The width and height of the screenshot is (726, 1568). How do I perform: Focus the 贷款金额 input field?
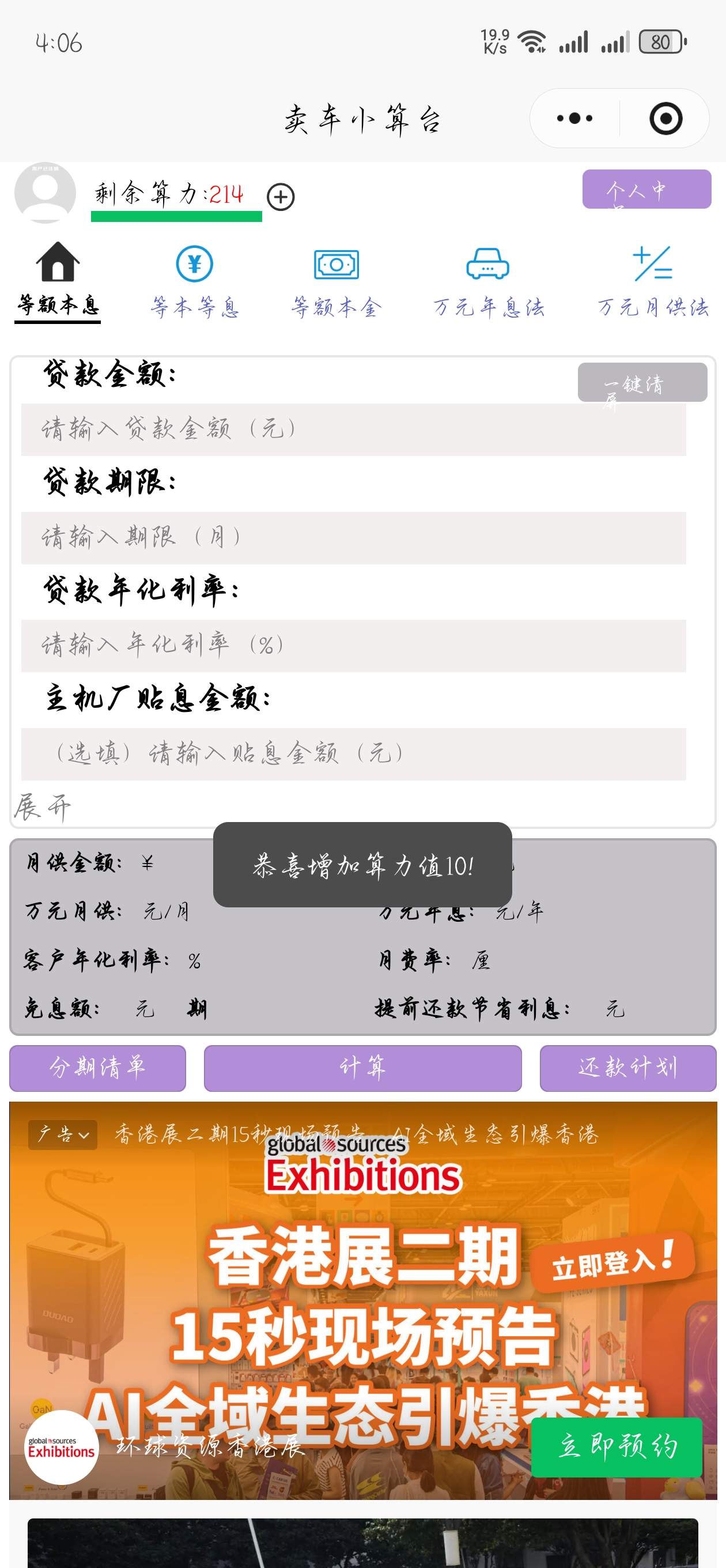tap(353, 429)
